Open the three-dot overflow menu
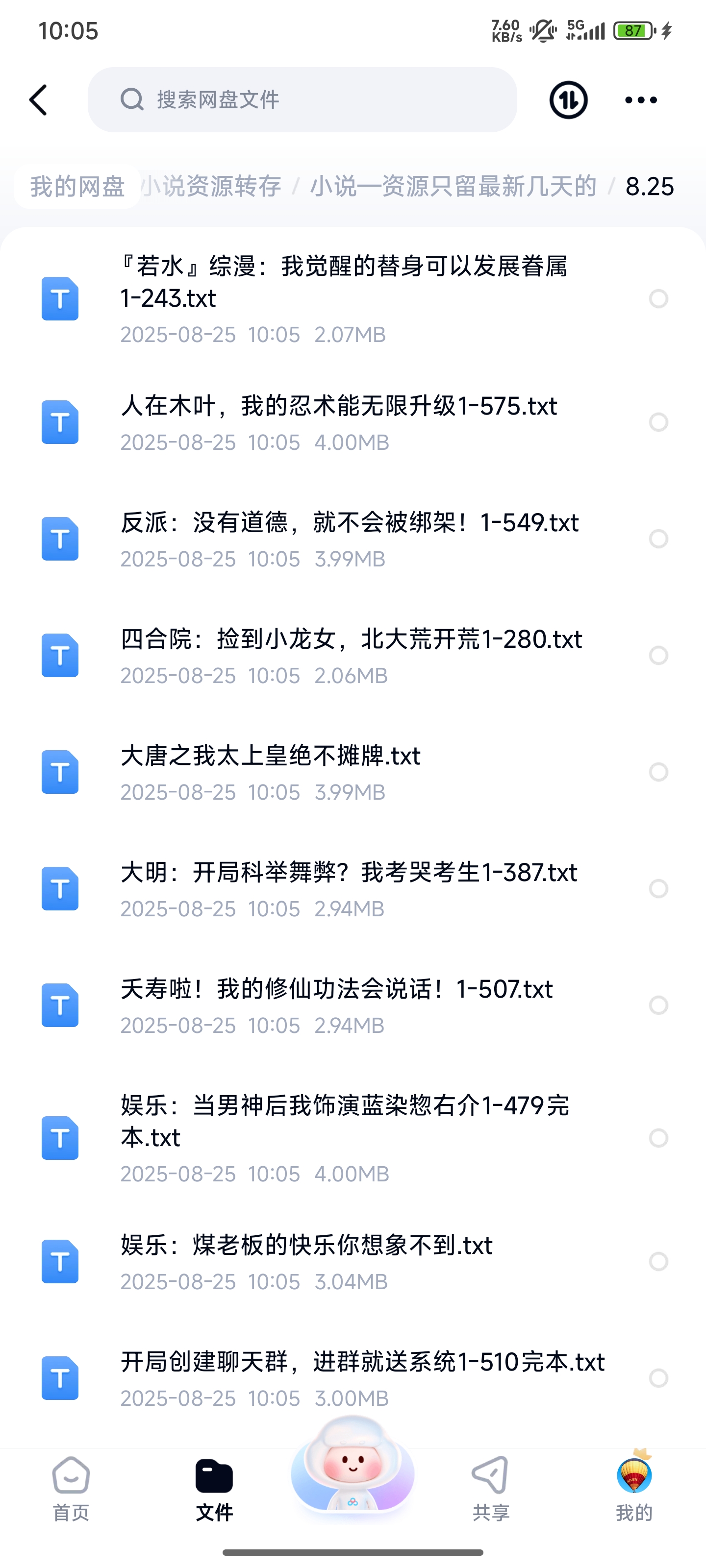Screen dimensions: 706x1568 point(641,100)
